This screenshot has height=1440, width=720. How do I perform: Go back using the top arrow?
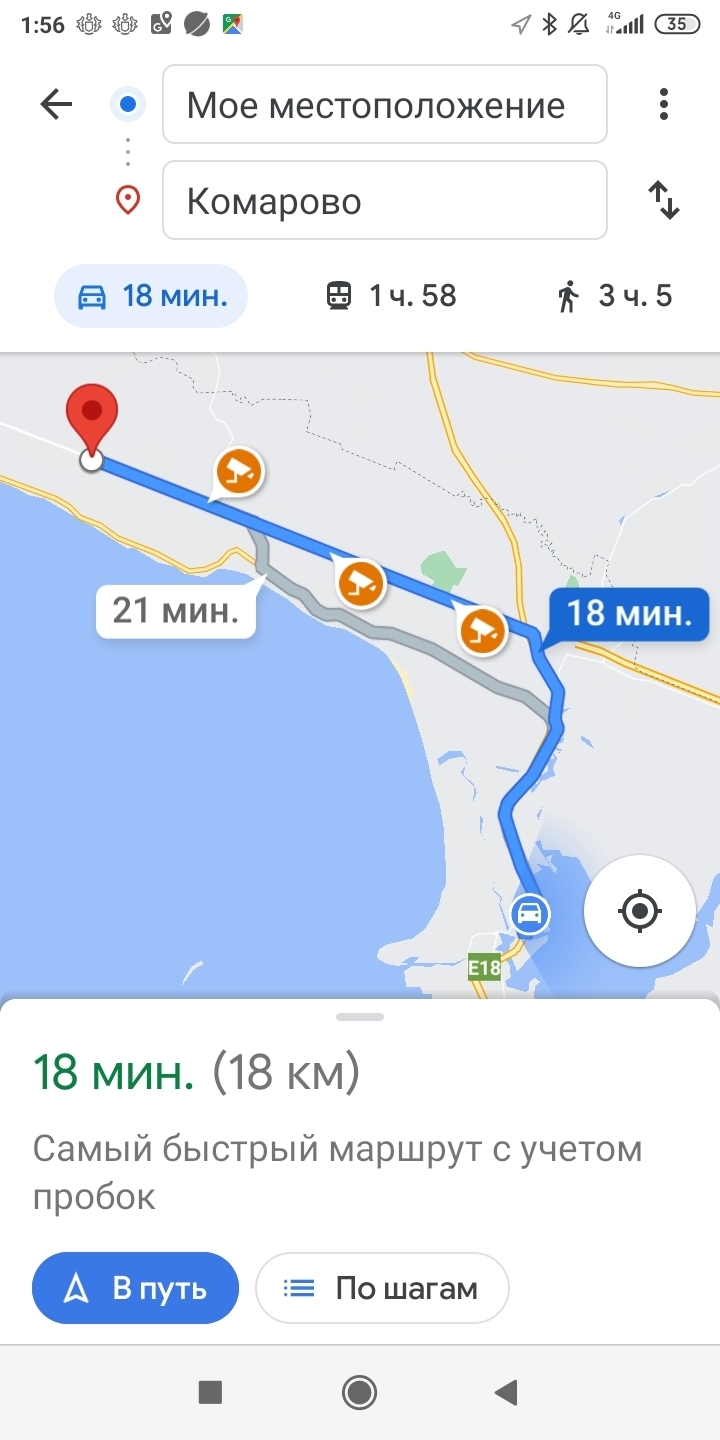(x=56, y=104)
